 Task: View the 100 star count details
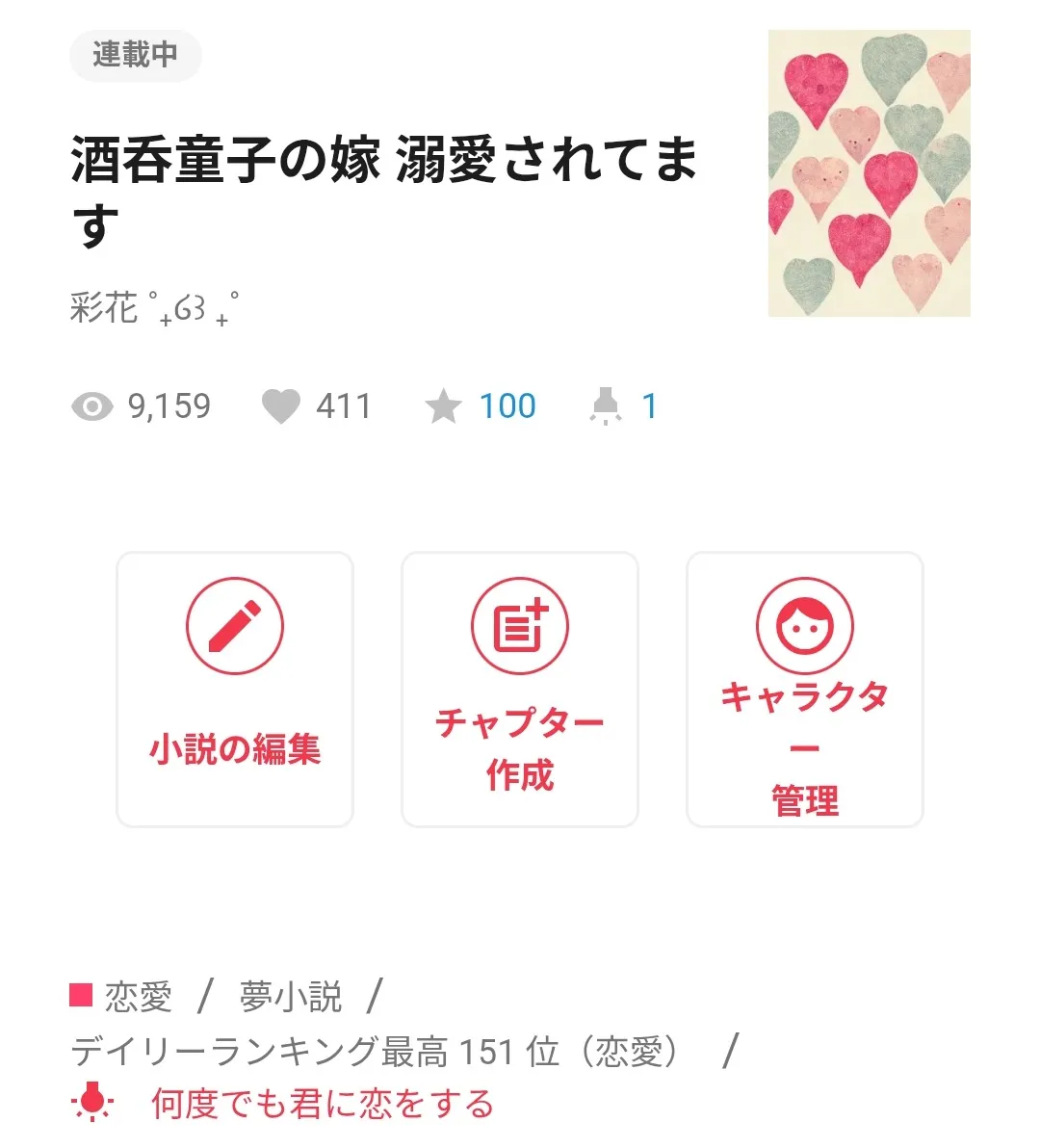pyautogui.click(x=507, y=406)
